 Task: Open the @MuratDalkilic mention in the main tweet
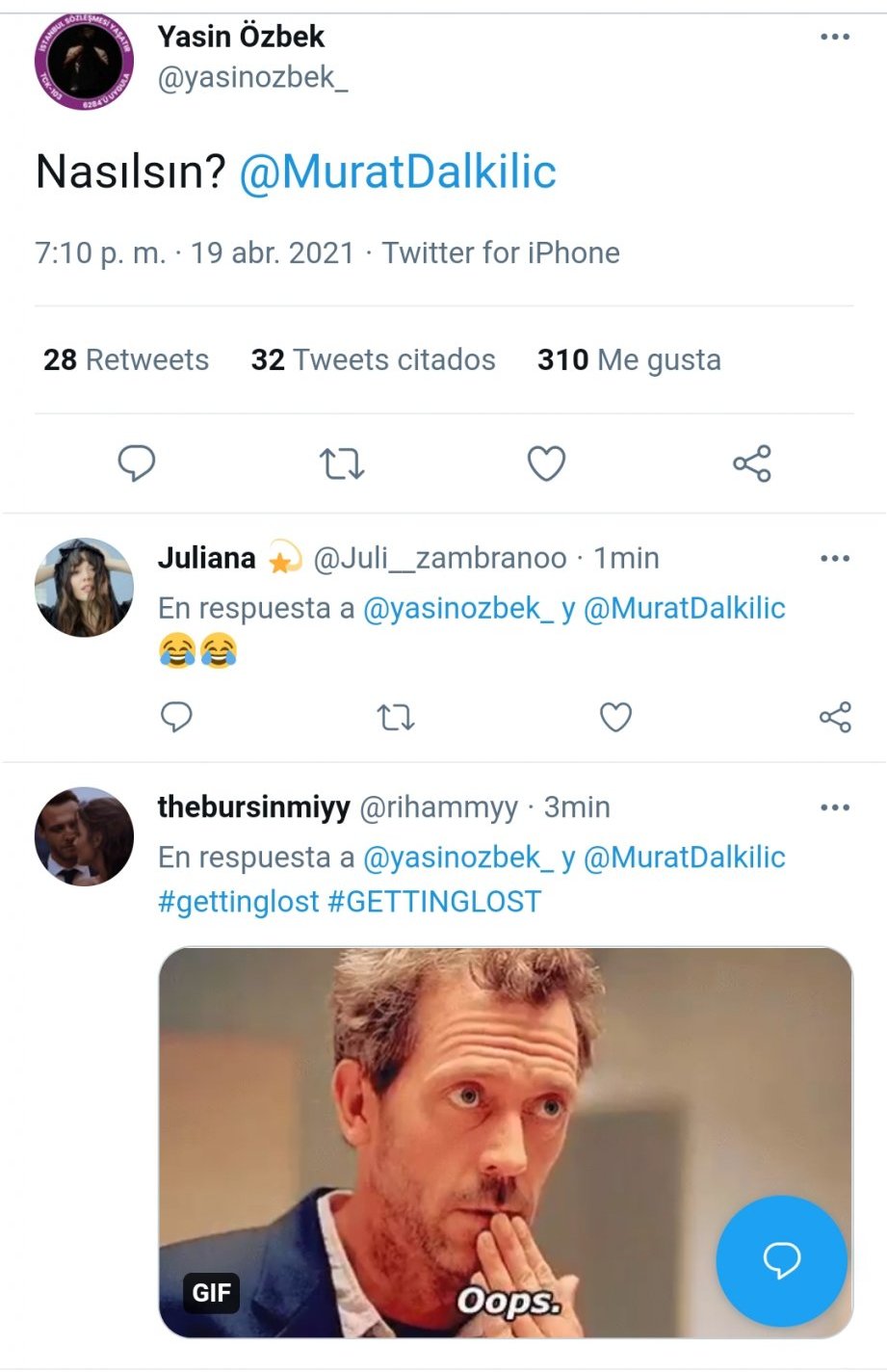click(397, 172)
